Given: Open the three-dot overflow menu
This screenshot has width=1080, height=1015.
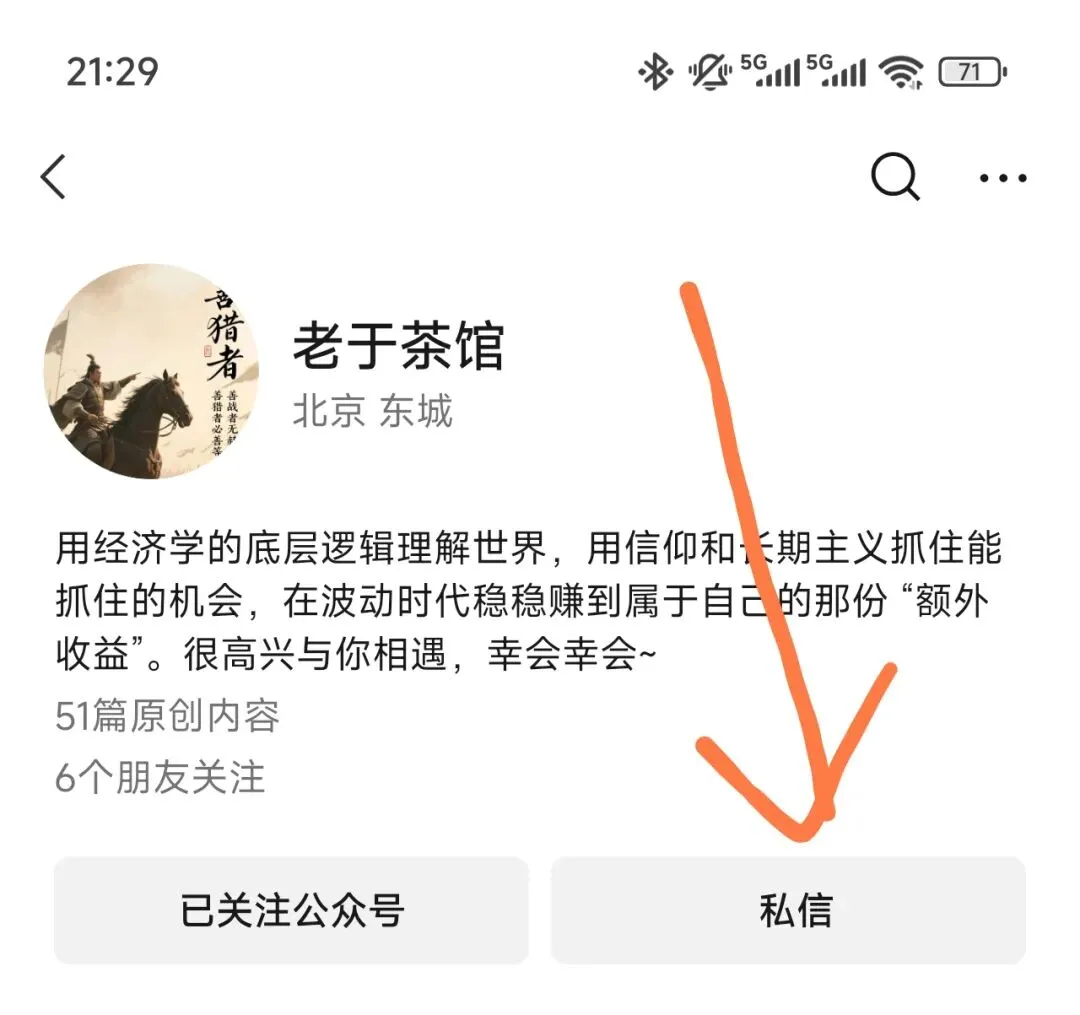Looking at the screenshot, I should pos(1003,178).
